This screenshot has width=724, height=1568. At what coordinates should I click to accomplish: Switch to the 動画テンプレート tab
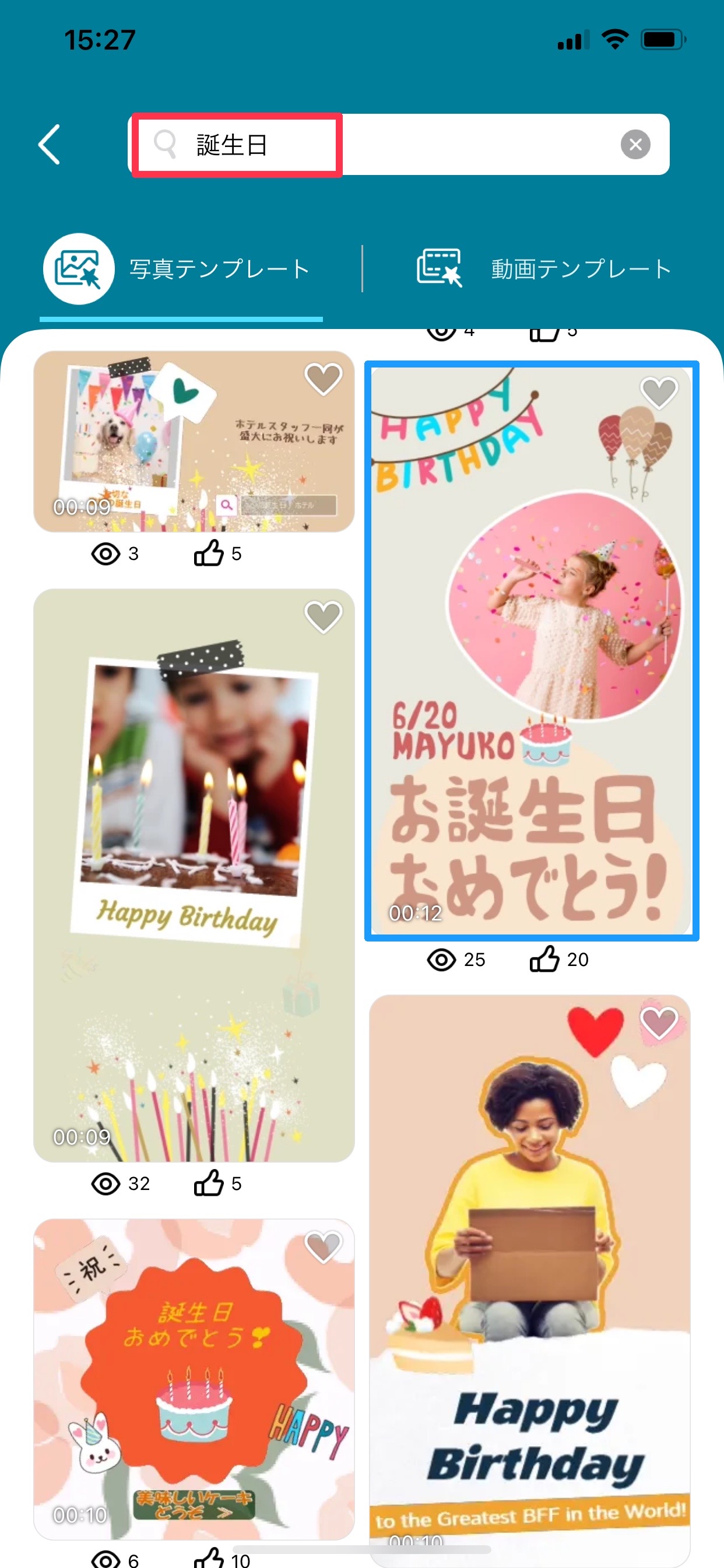click(544, 269)
